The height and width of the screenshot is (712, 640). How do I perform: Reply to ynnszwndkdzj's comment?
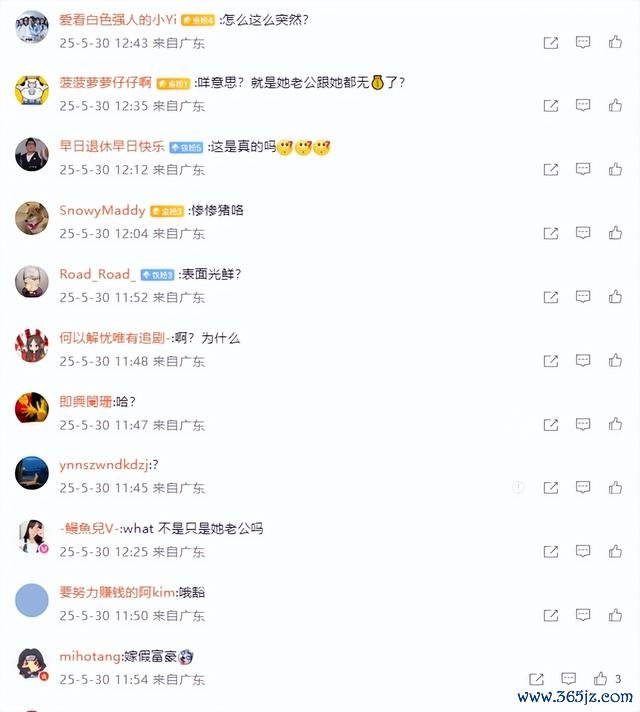(x=583, y=488)
